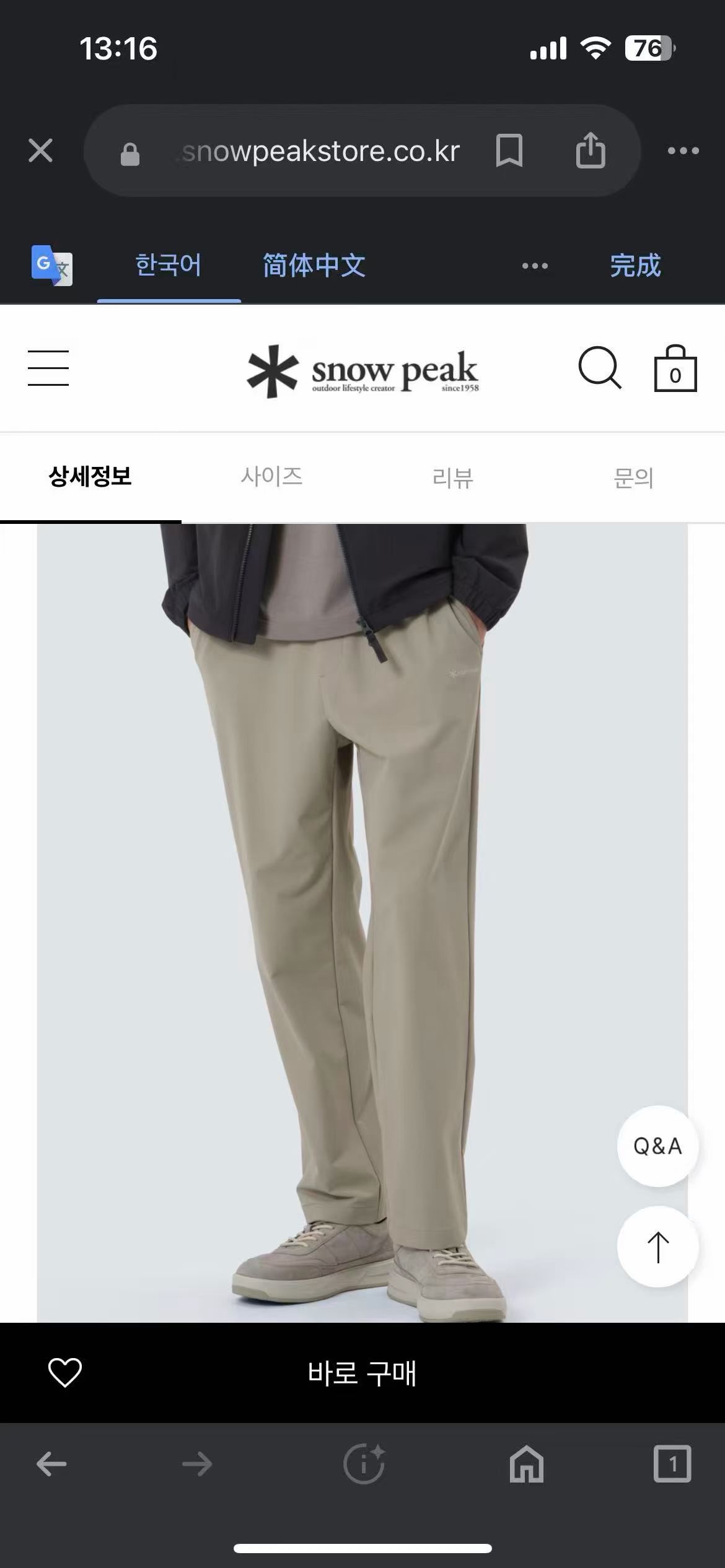Go back to the previous page
725x1568 pixels.
[x=51, y=1465]
